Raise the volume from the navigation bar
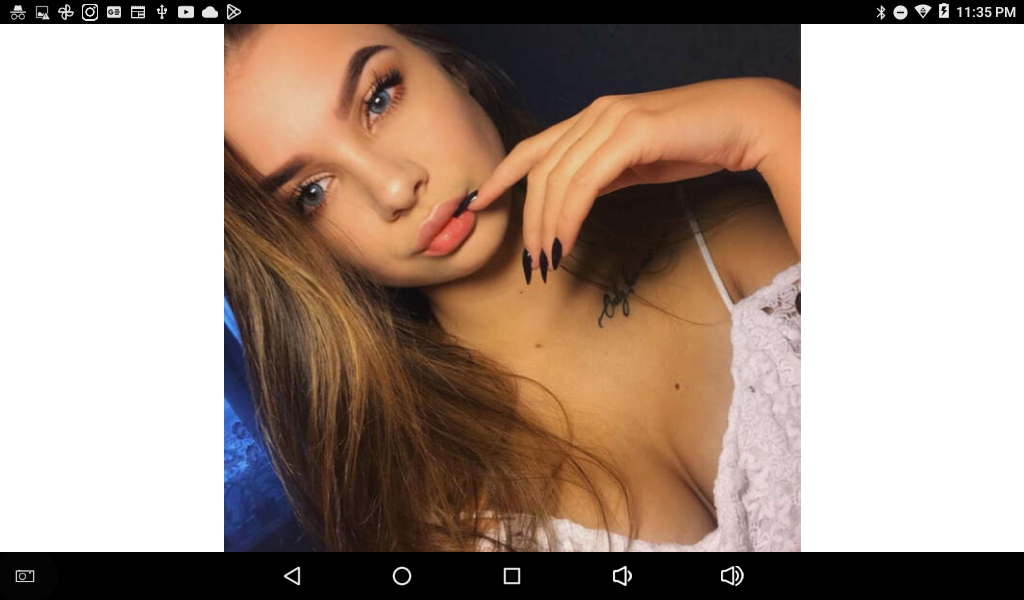This screenshot has width=1024, height=600. pos(732,576)
